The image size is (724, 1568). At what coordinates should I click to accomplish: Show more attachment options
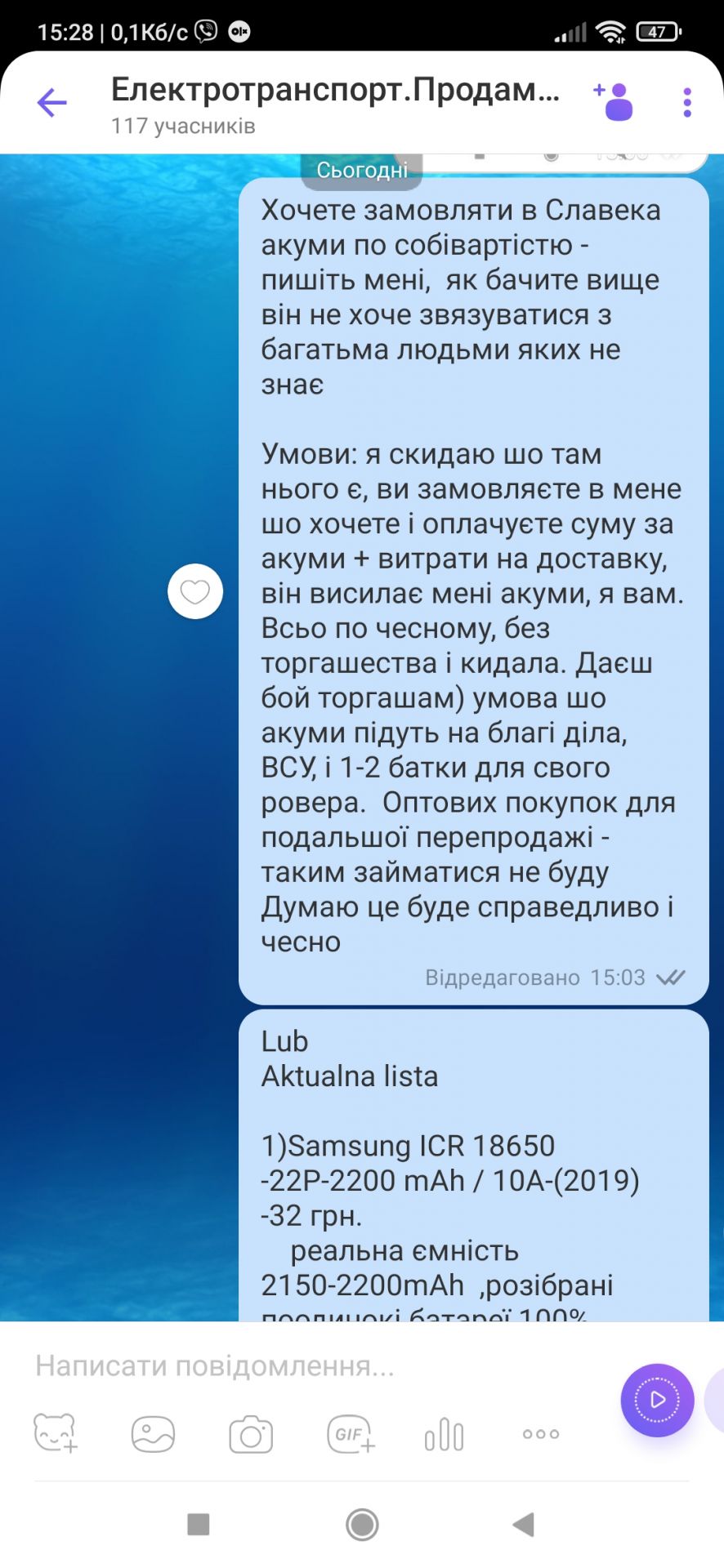(x=541, y=1434)
